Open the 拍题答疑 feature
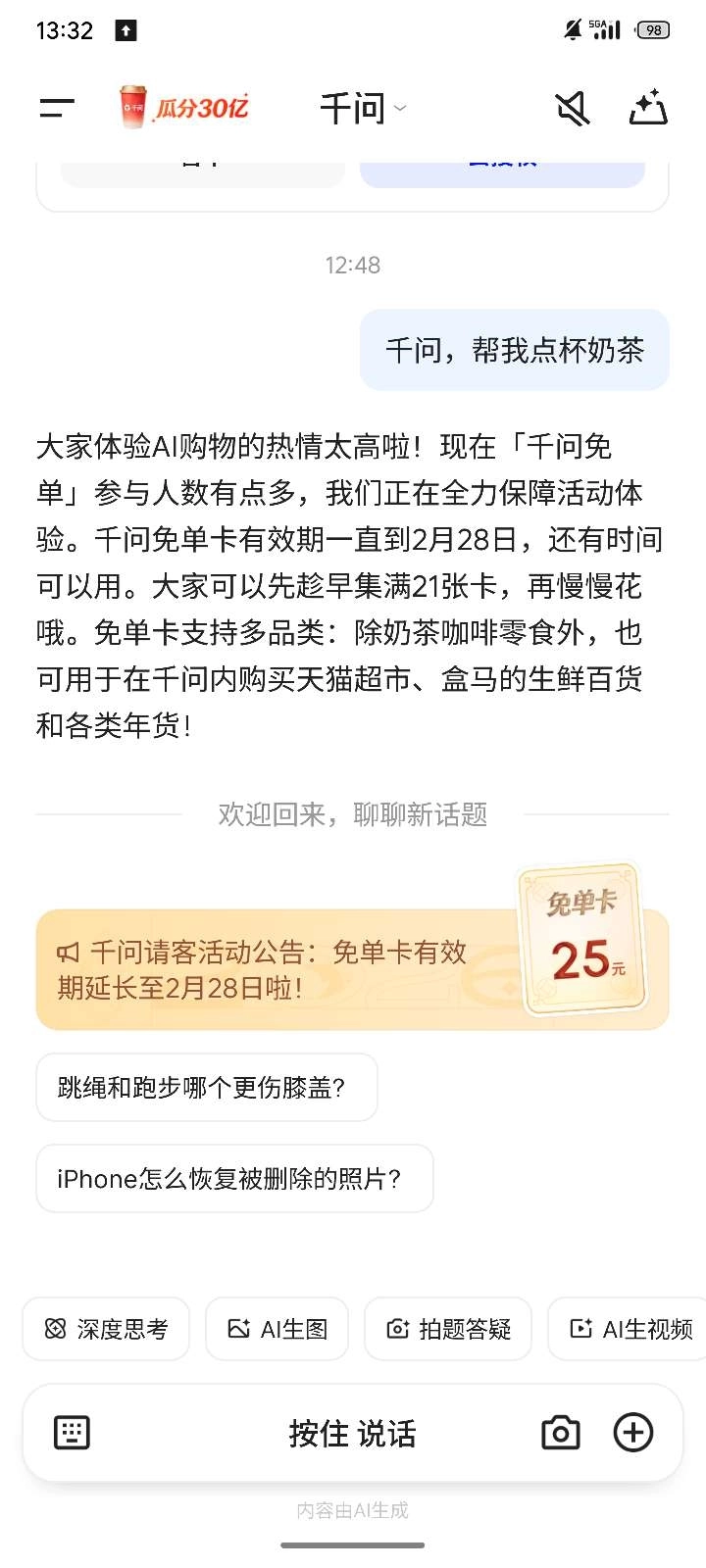Screen dimensions: 706x1568 coord(448,1329)
